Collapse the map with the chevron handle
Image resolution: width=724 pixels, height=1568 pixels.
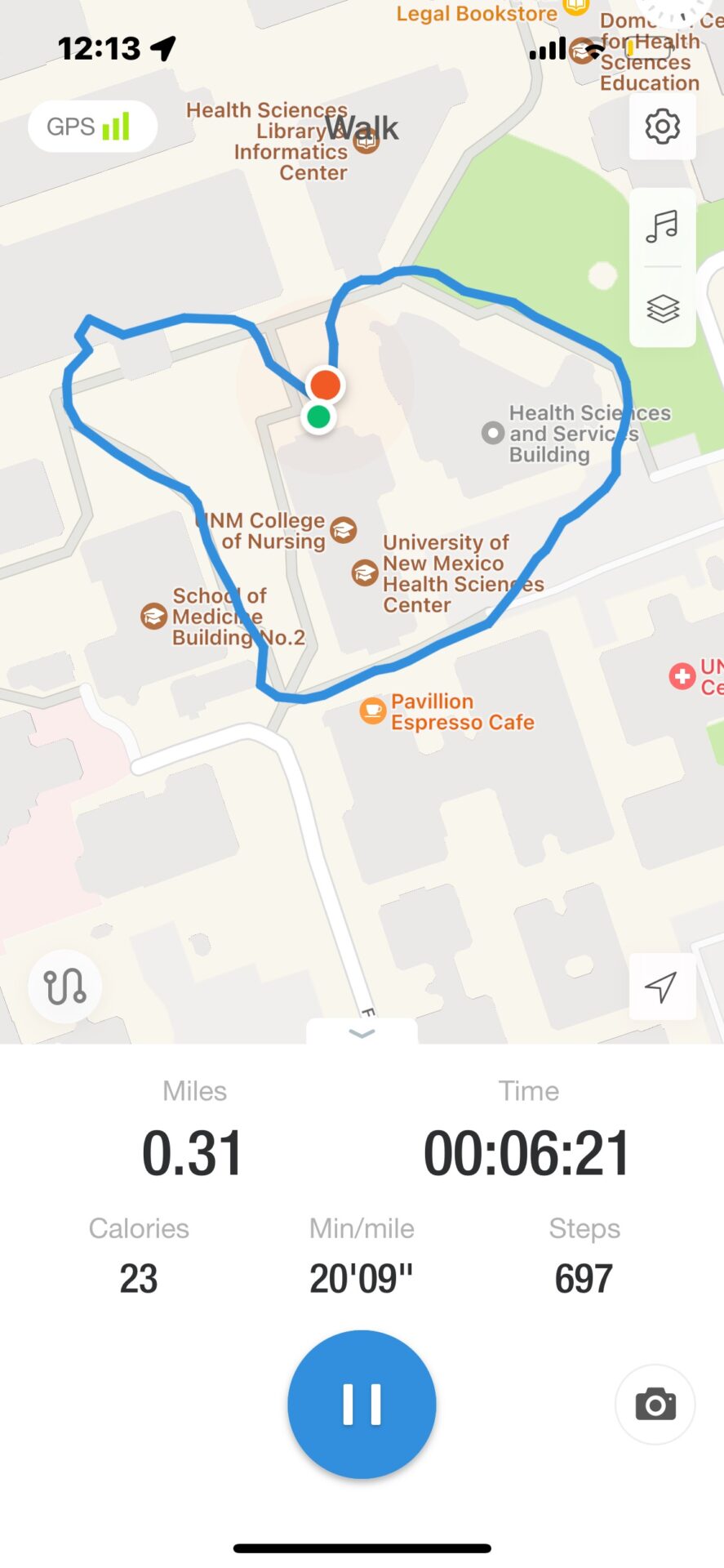pos(362,1033)
